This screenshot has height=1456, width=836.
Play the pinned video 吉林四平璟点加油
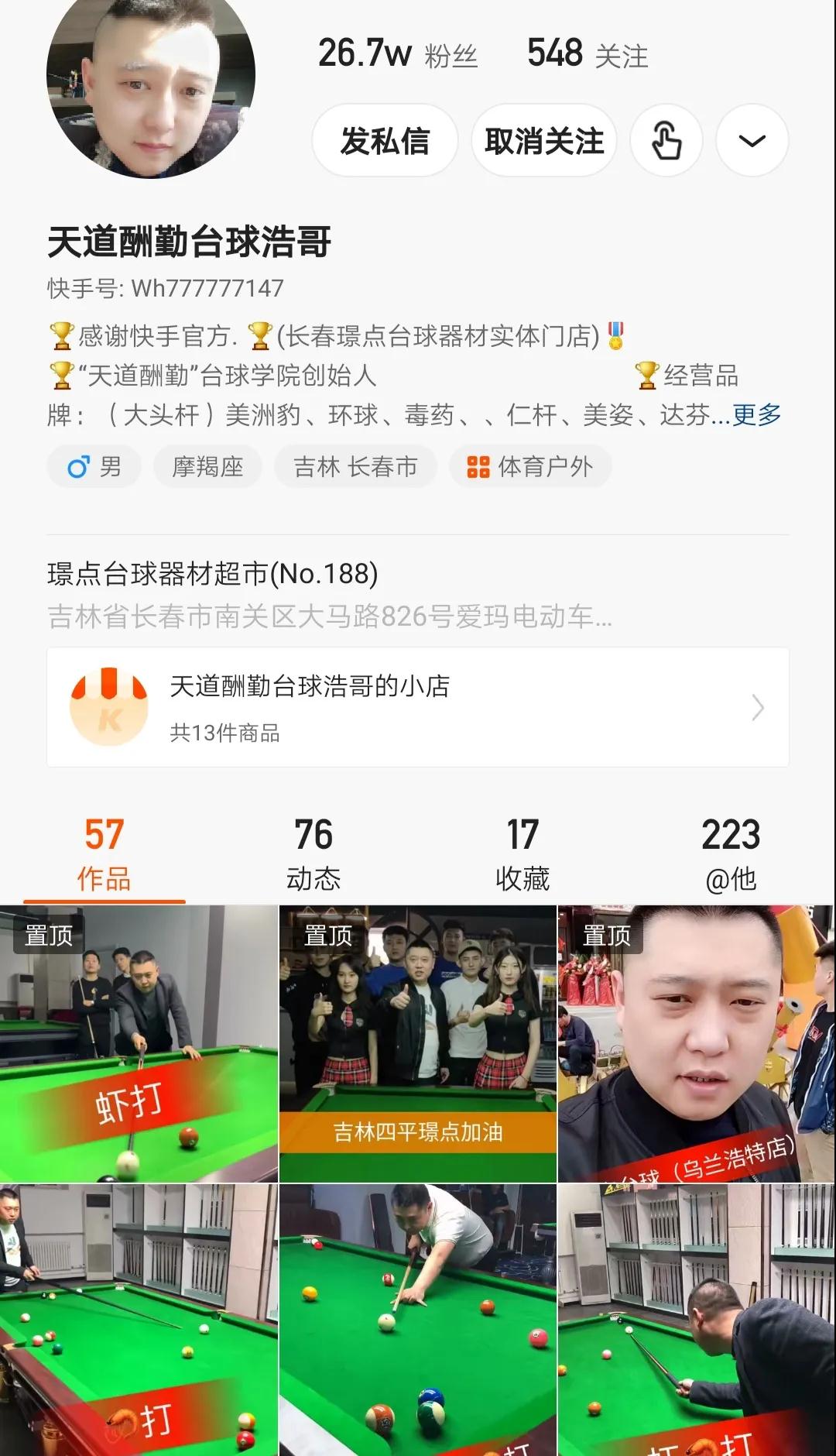(x=417, y=1043)
